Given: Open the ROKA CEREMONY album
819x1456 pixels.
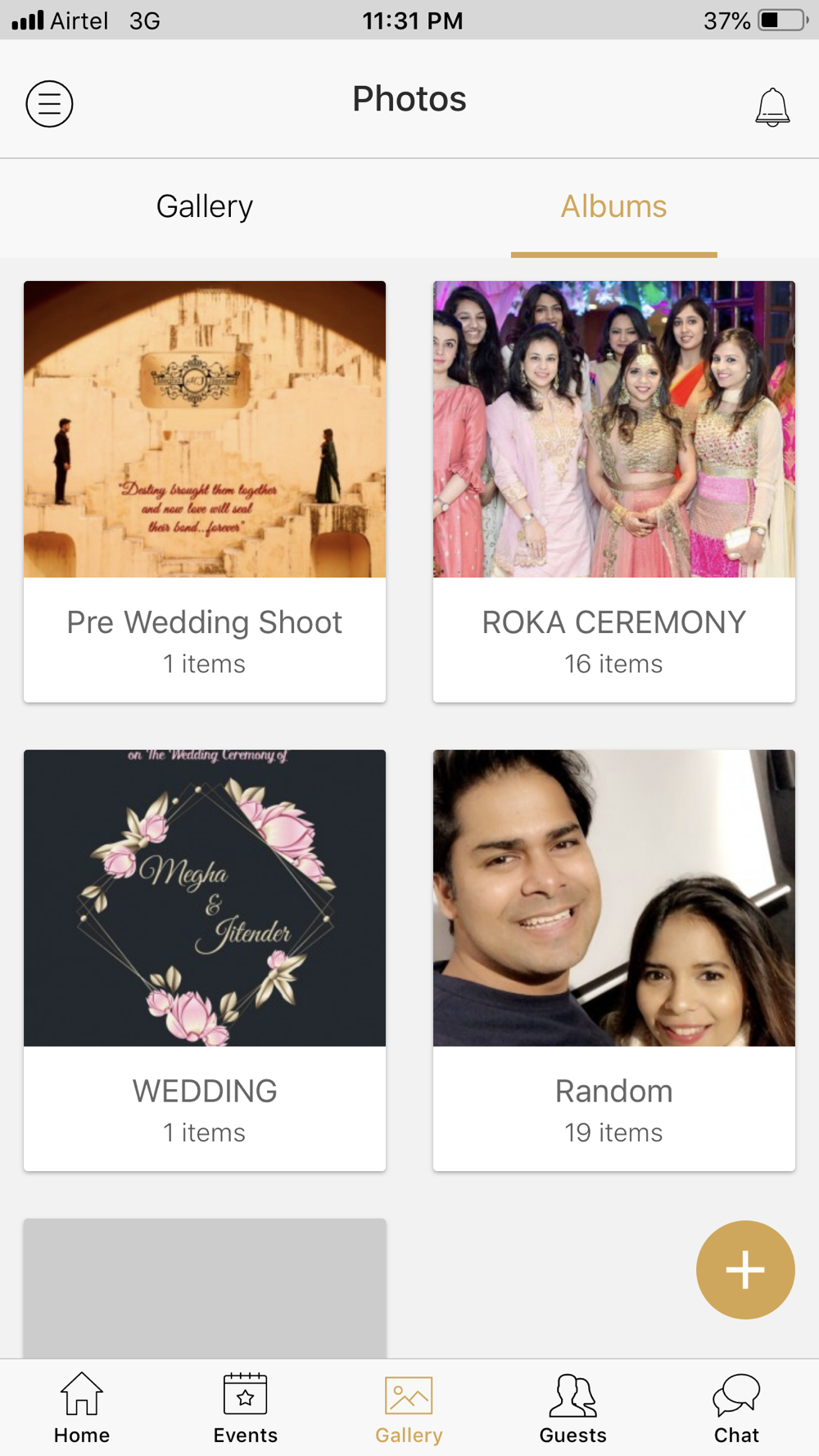Looking at the screenshot, I should pyautogui.click(x=614, y=491).
